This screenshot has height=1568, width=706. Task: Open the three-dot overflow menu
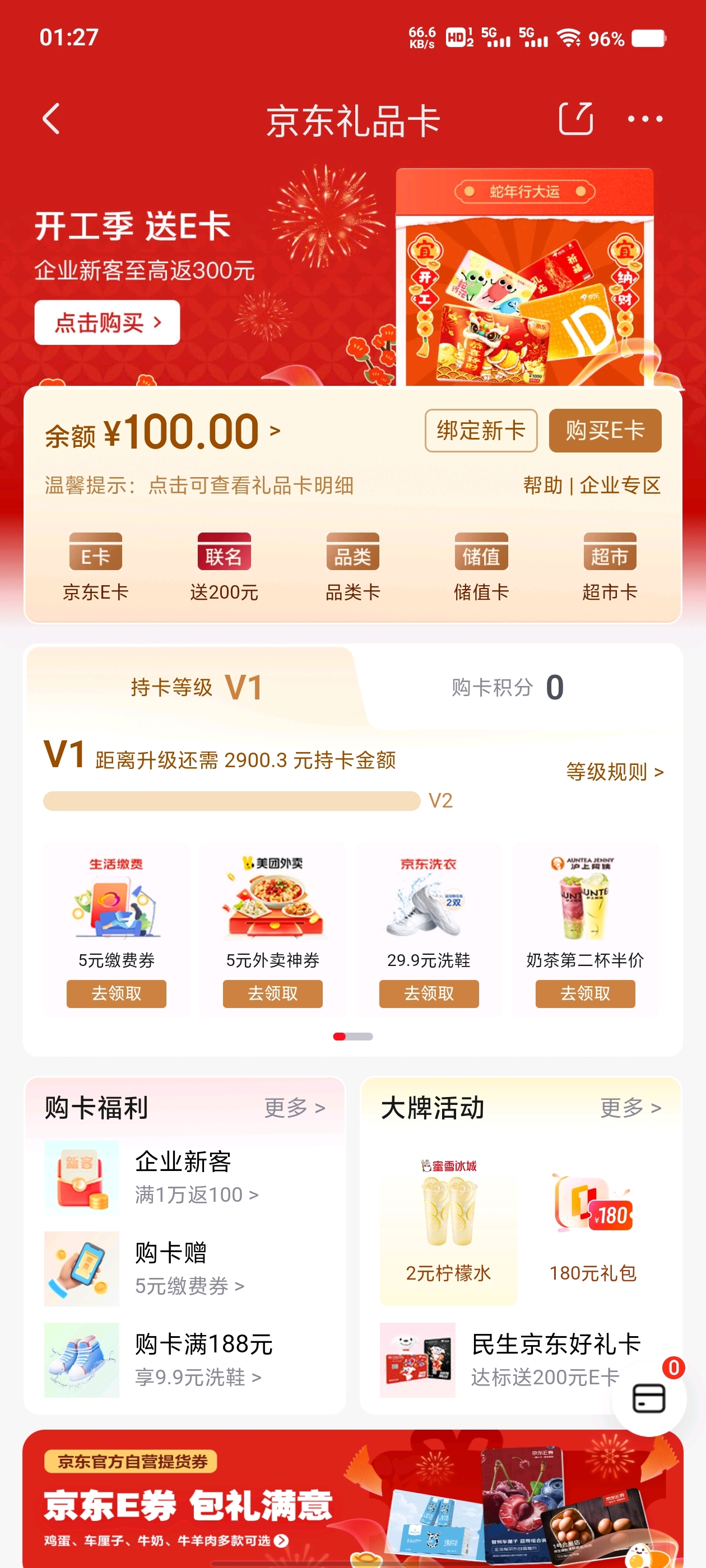point(645,119)
